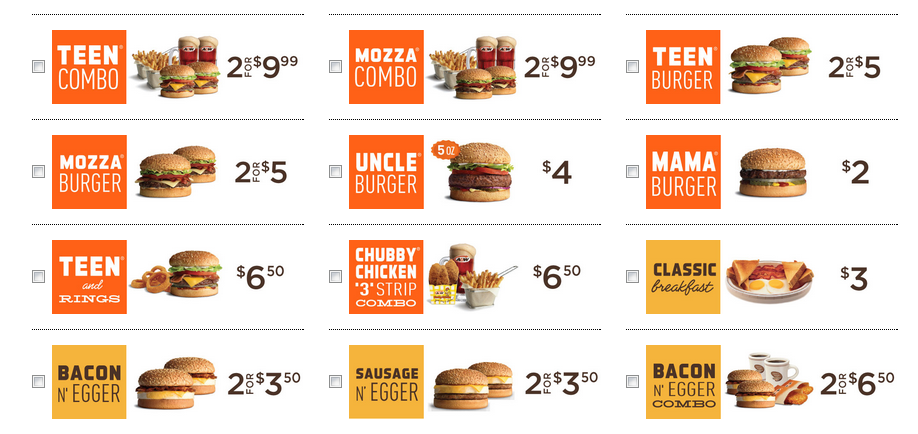Tick the Classic Breakfast coupon checkbox
918x434 pixels.
[x=632, y=277]
